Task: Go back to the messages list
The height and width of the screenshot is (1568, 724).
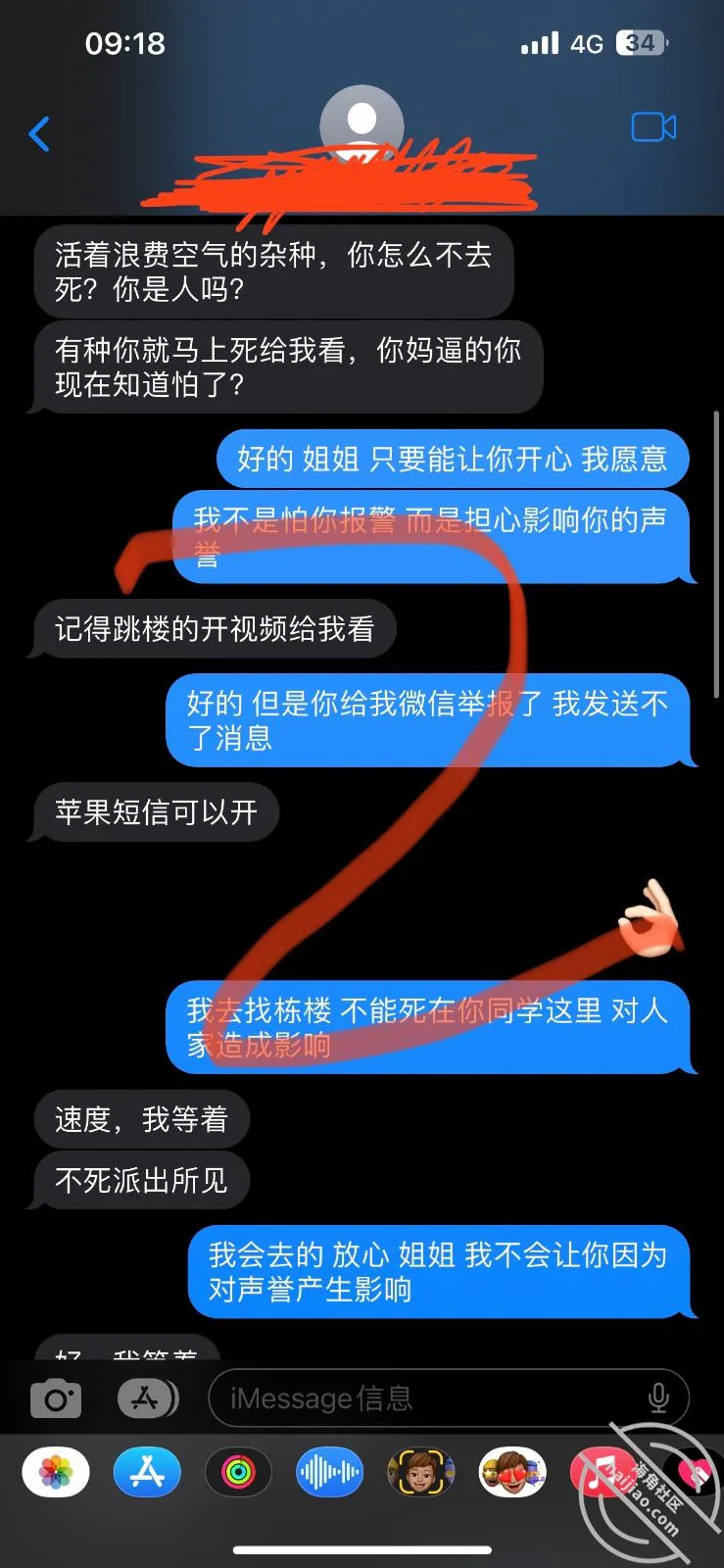Action: tap(39, 134)
